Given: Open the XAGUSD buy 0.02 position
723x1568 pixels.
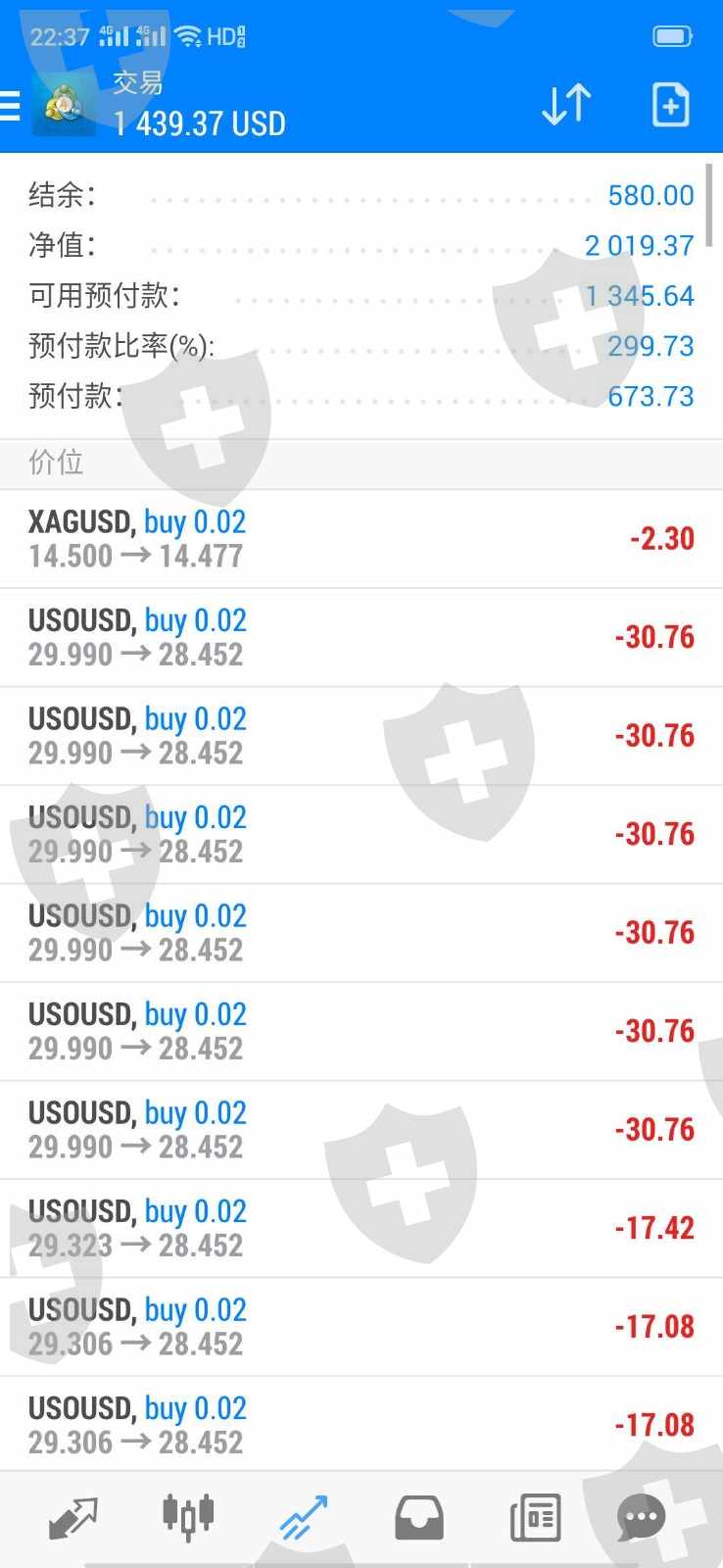Looking at the screenshot, I should pos(361,539).
